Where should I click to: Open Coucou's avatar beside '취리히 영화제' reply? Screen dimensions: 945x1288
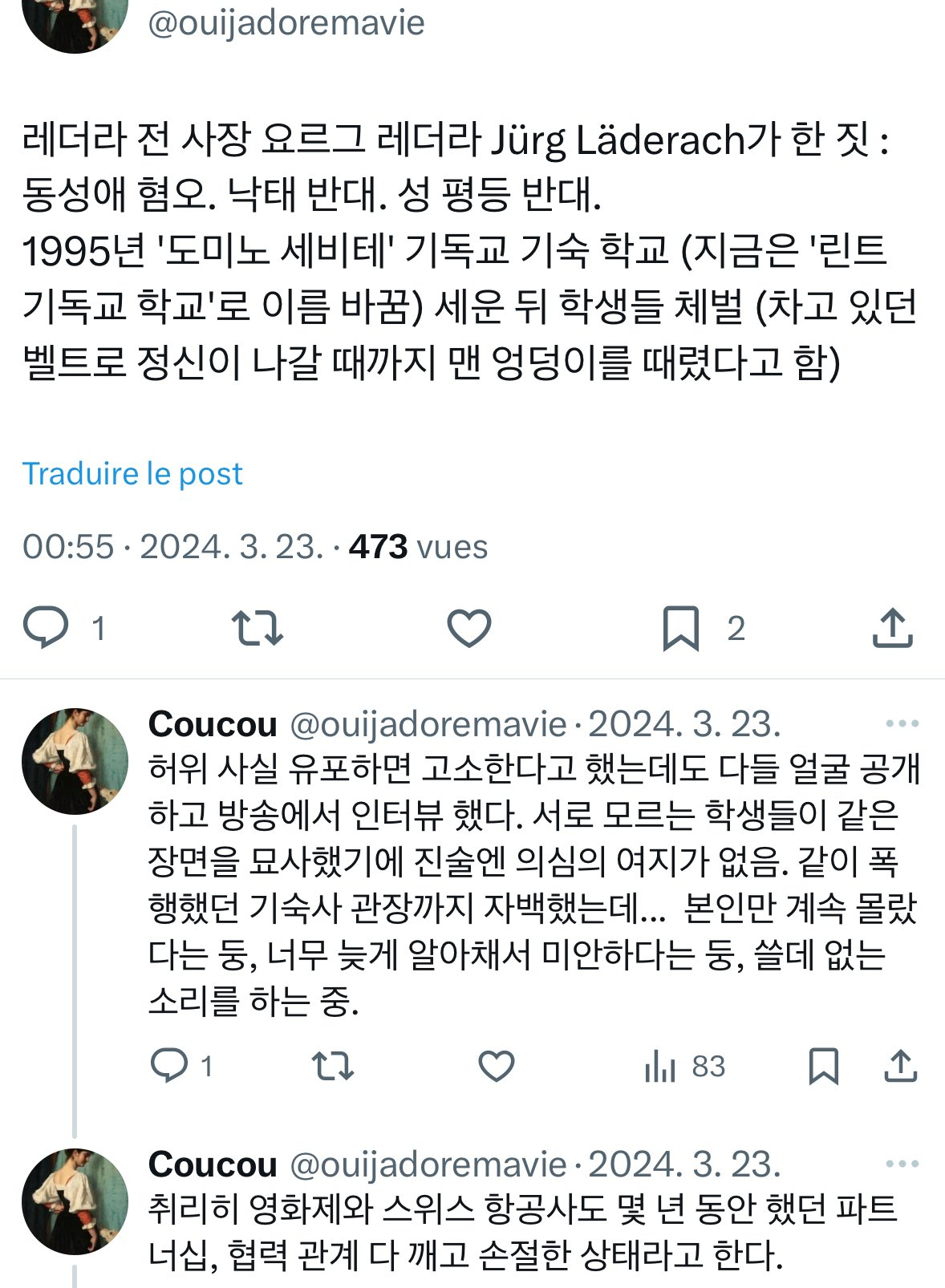[75, 1201]
